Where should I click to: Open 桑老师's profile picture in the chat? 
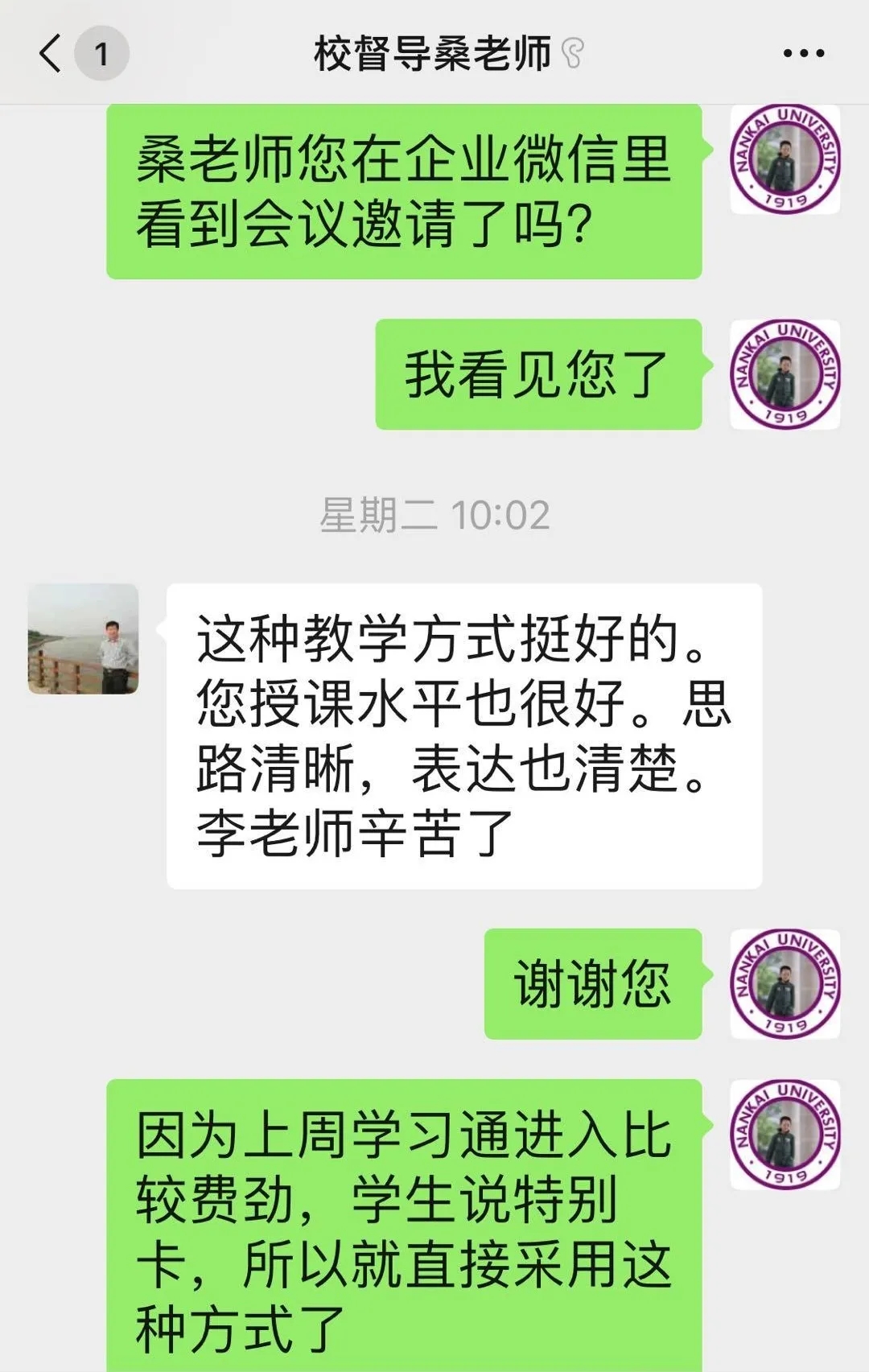pos(83,639)
